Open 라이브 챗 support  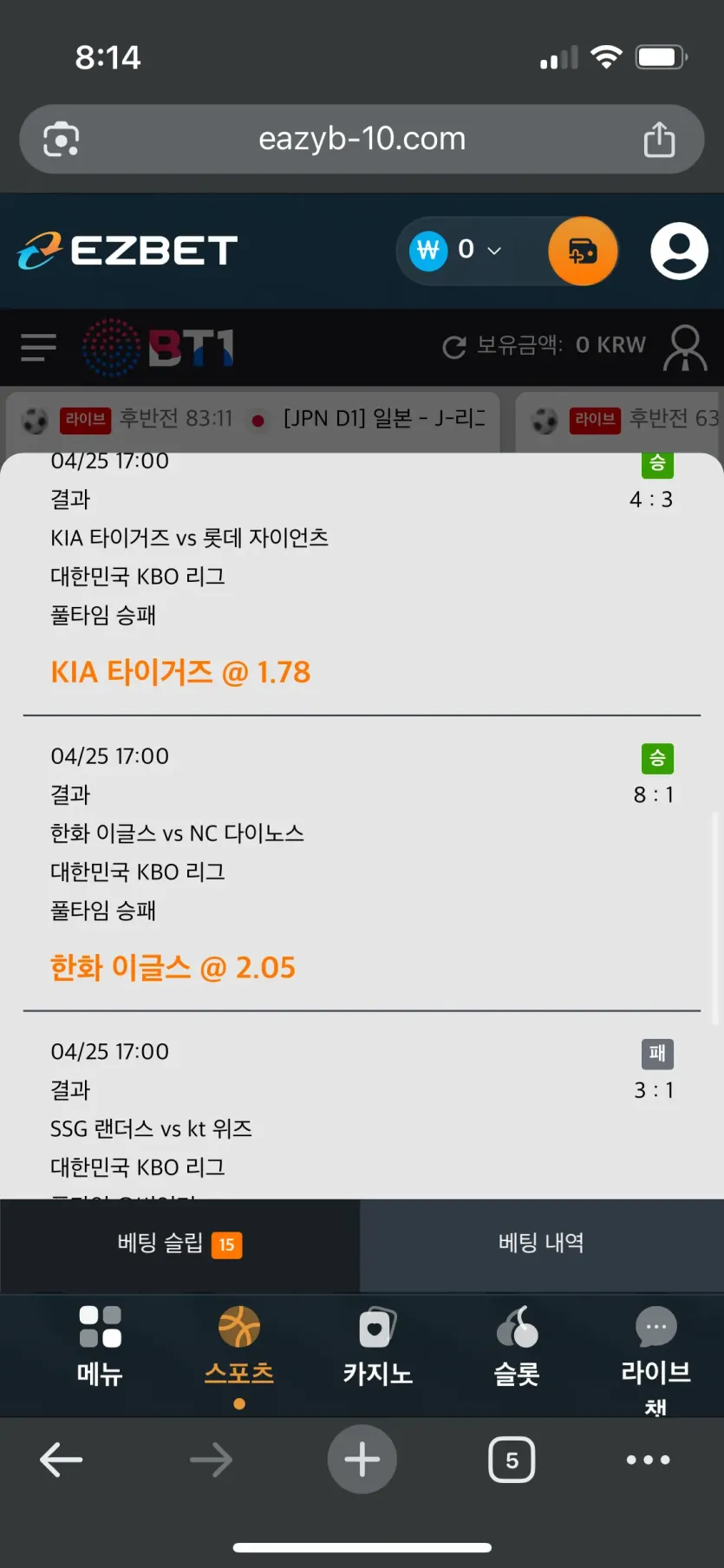(656, 1357)
